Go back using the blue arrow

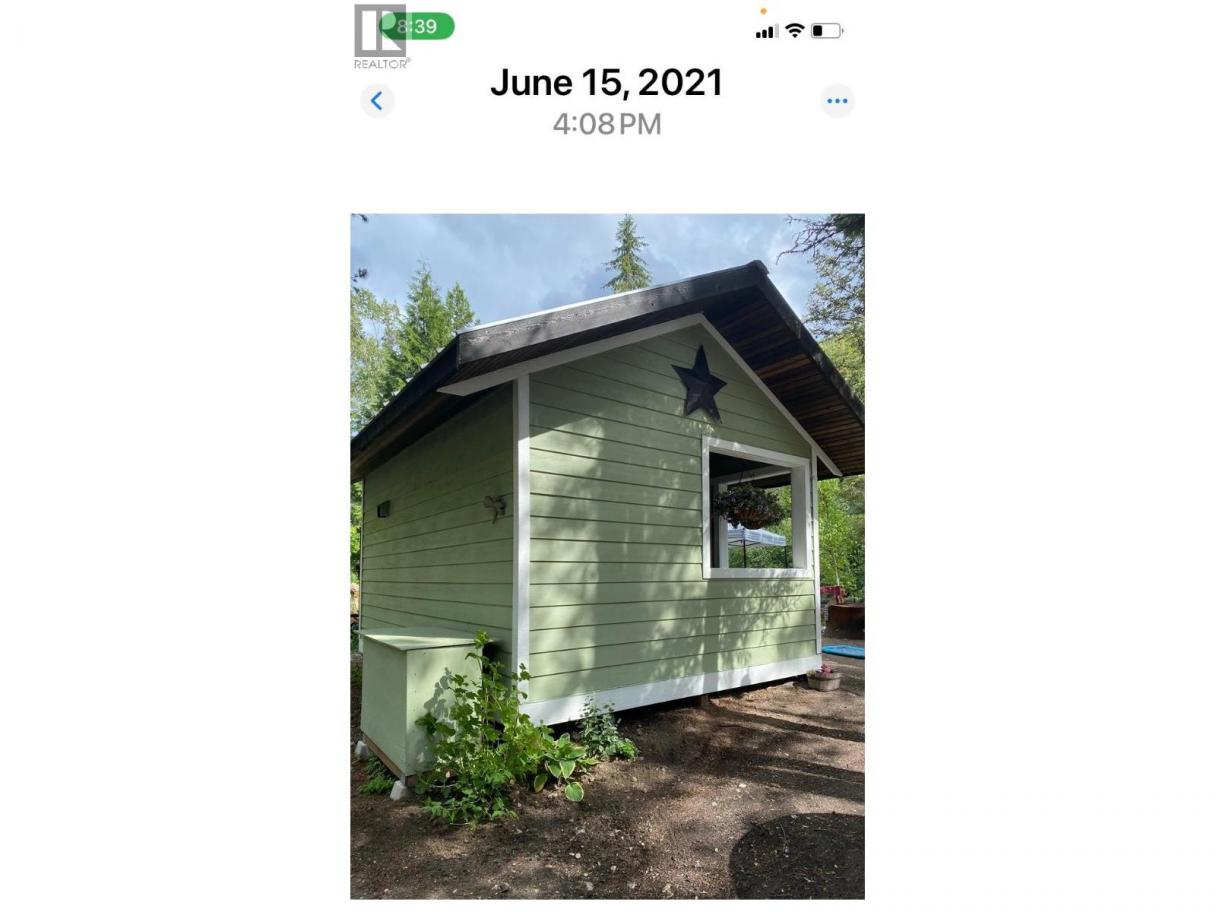[377, 101]
